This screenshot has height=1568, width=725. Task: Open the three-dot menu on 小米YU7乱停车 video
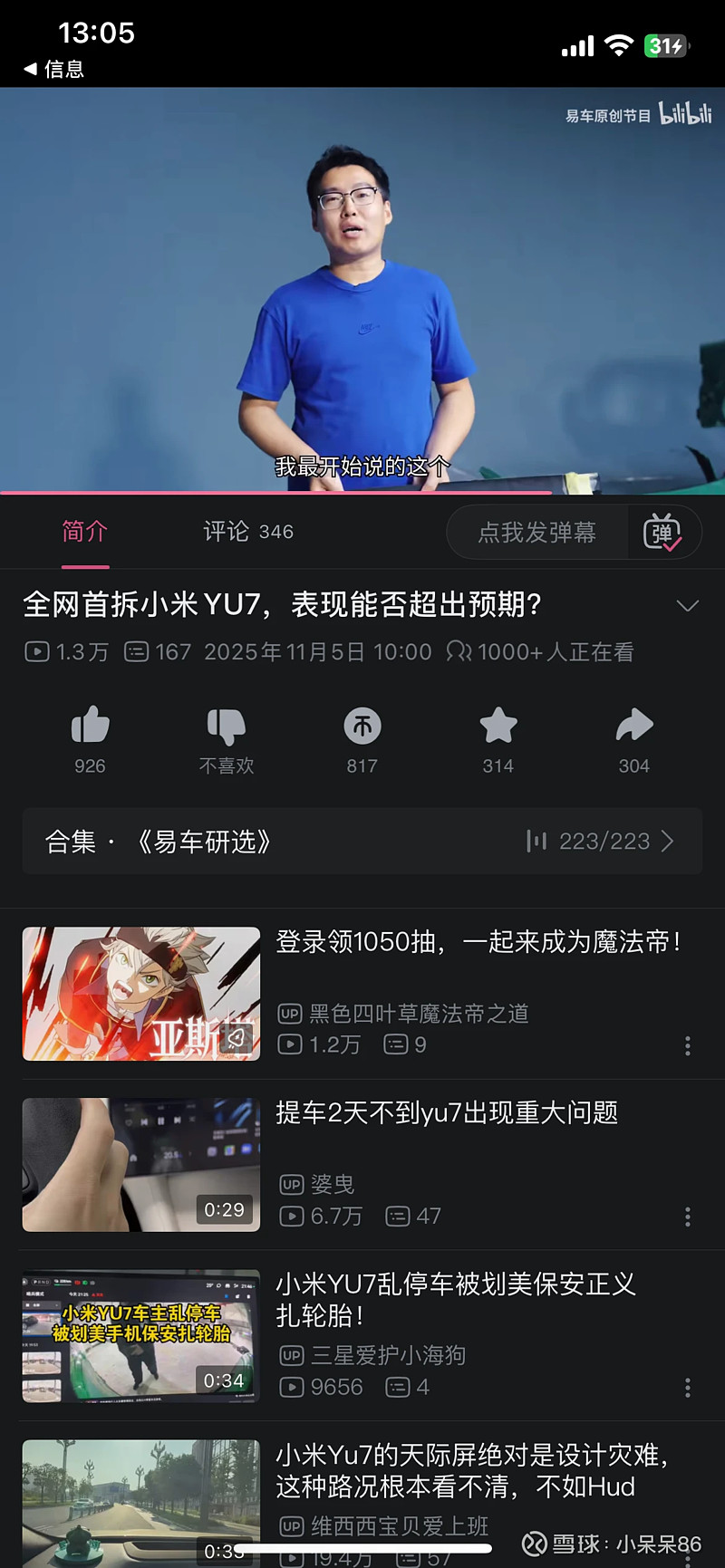coord(687,1387)
